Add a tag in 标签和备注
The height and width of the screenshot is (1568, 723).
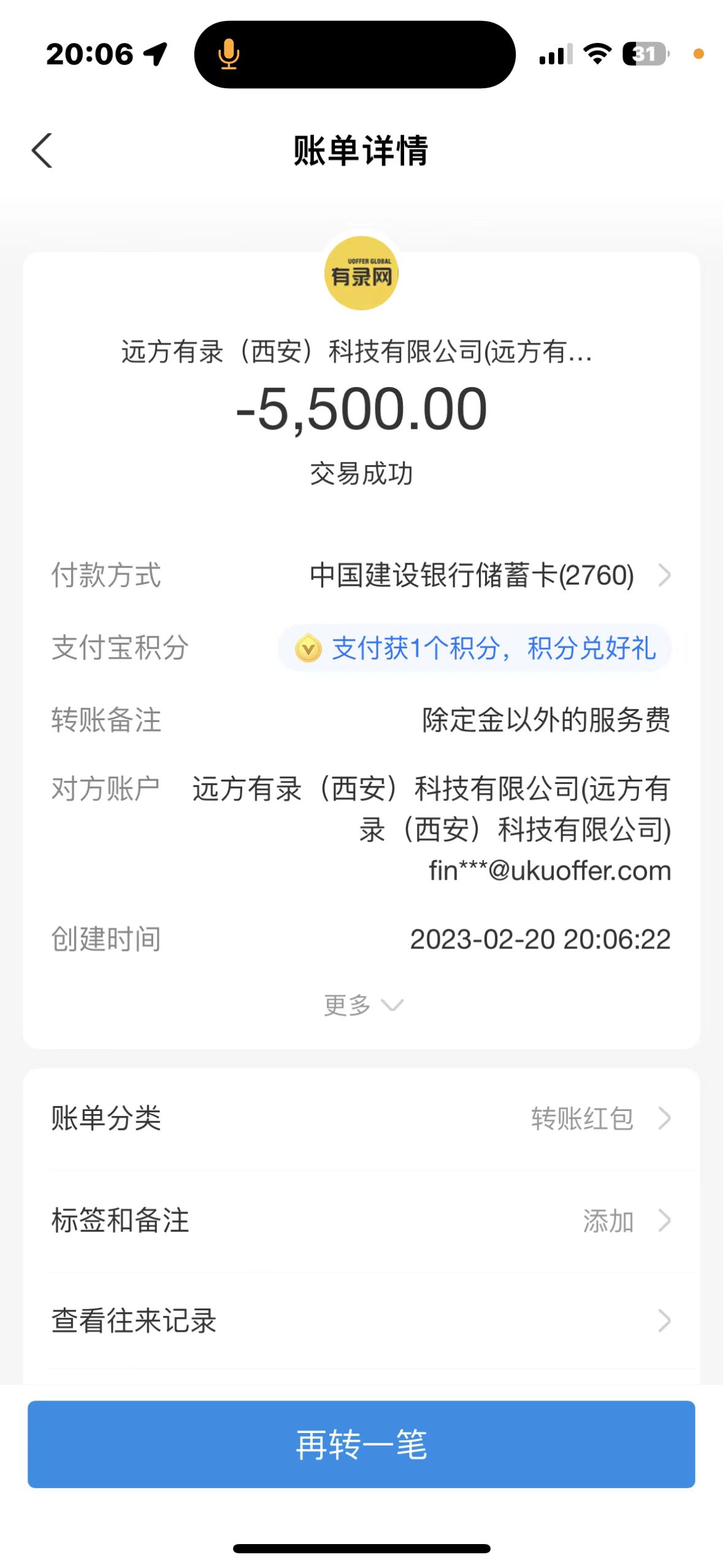(x=361, y=1220)
